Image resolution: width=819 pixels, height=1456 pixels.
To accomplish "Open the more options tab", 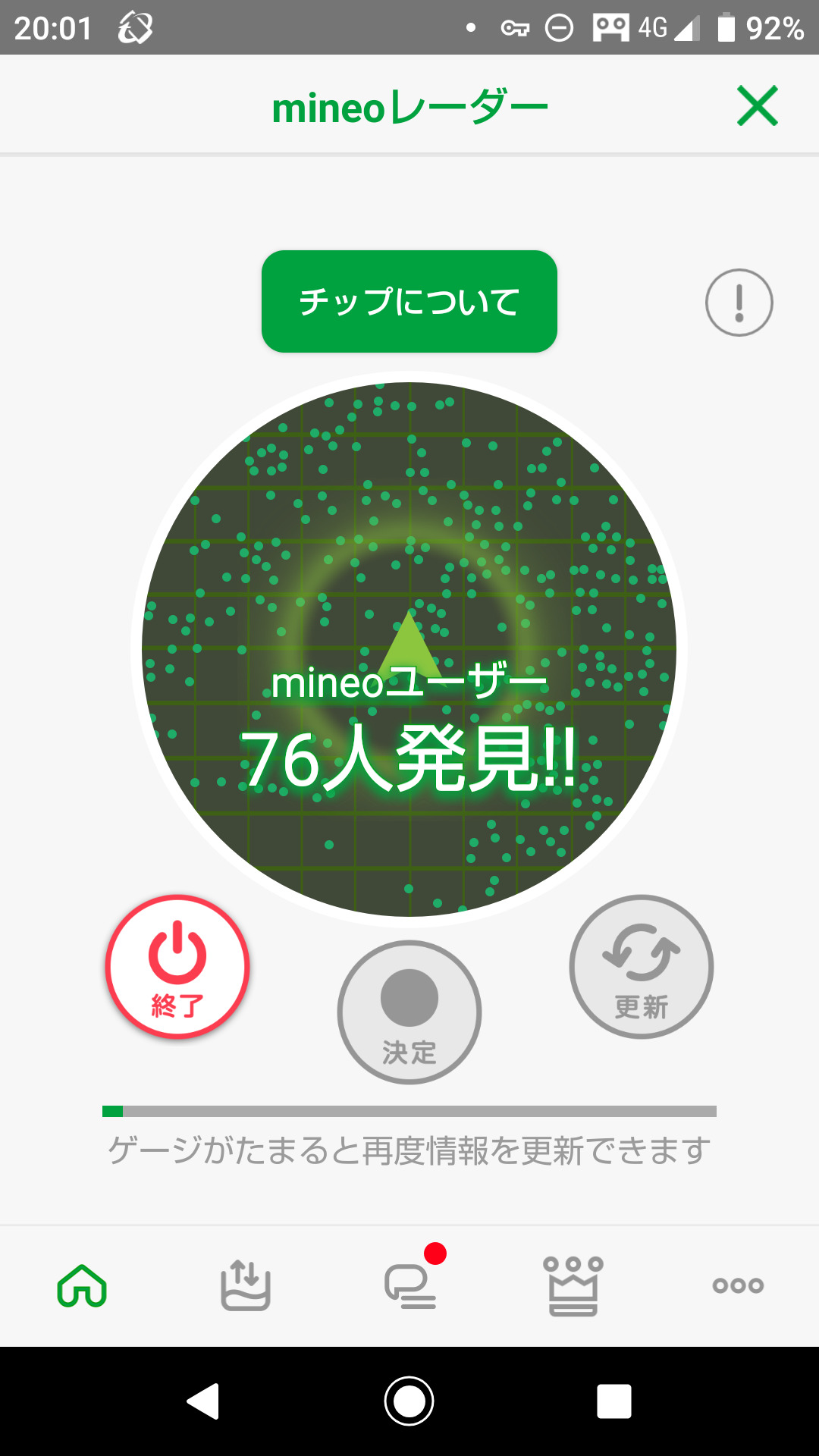I will point(738,1285).
